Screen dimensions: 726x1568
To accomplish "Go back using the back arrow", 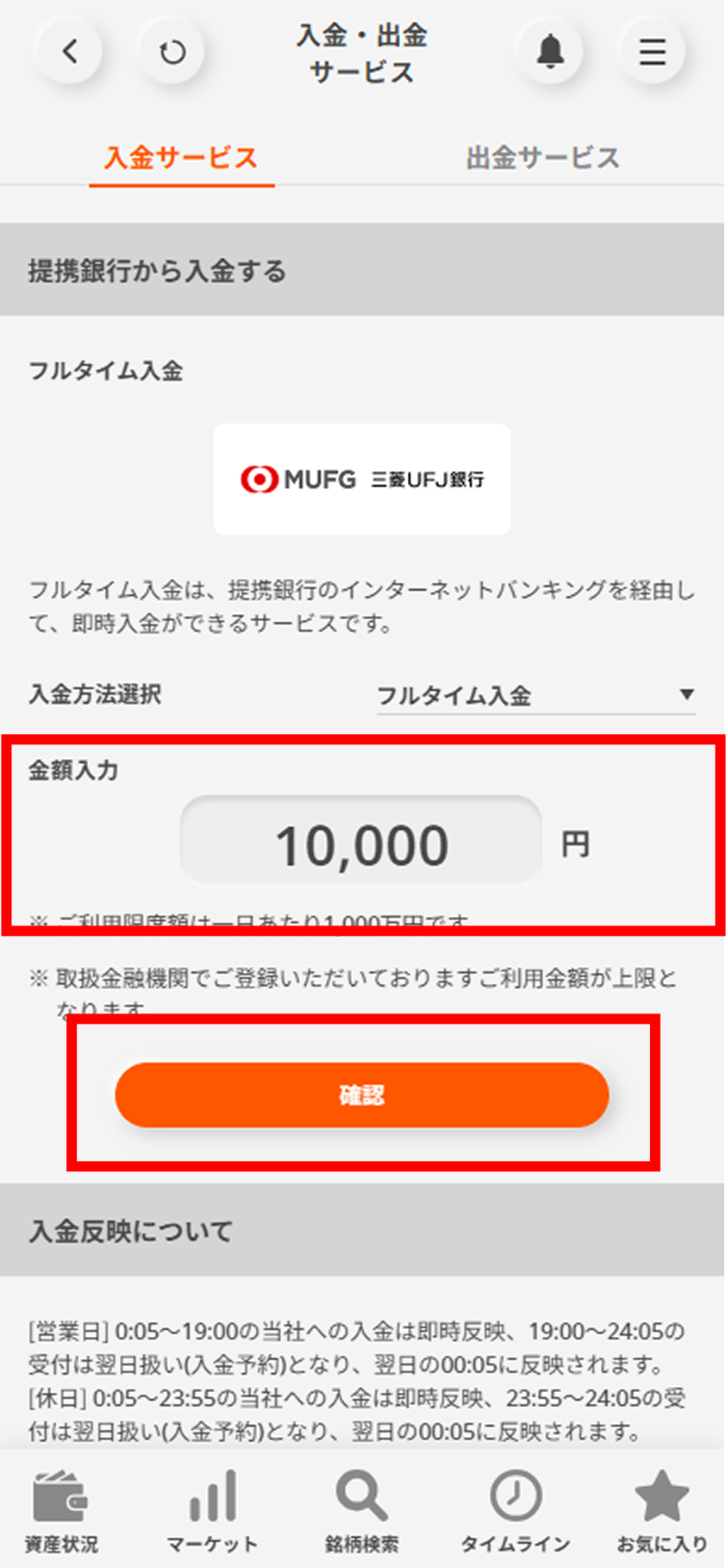I will pyautogui.click(x=70, y=52).
